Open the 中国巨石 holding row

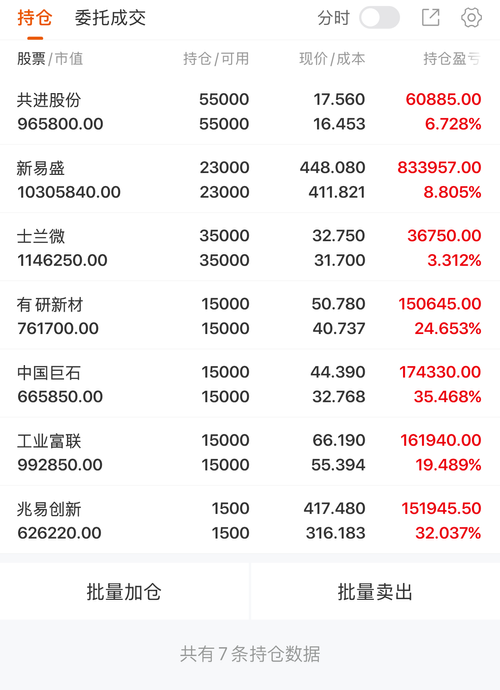point(250,384)
